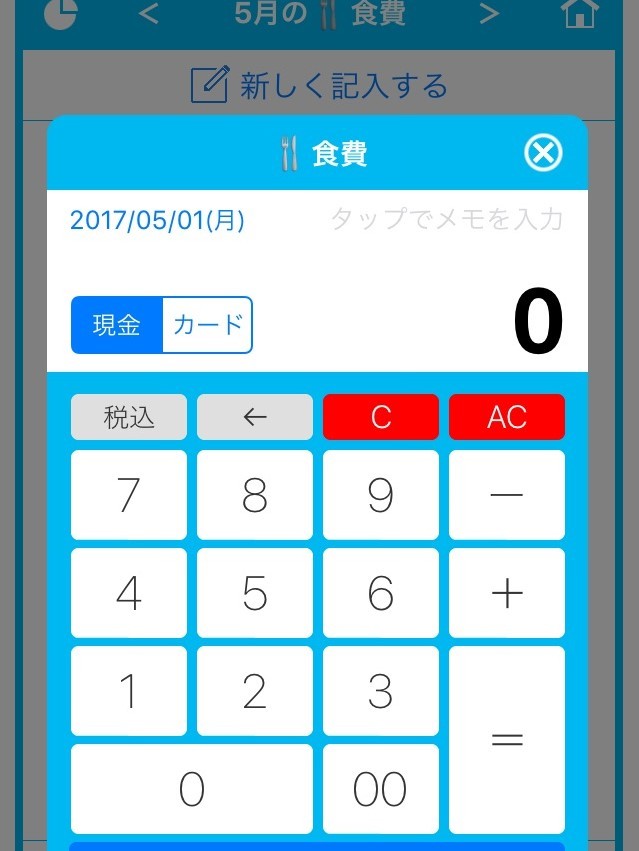
Task: Tap the minus operator key
Action: [x=507, y=495]
